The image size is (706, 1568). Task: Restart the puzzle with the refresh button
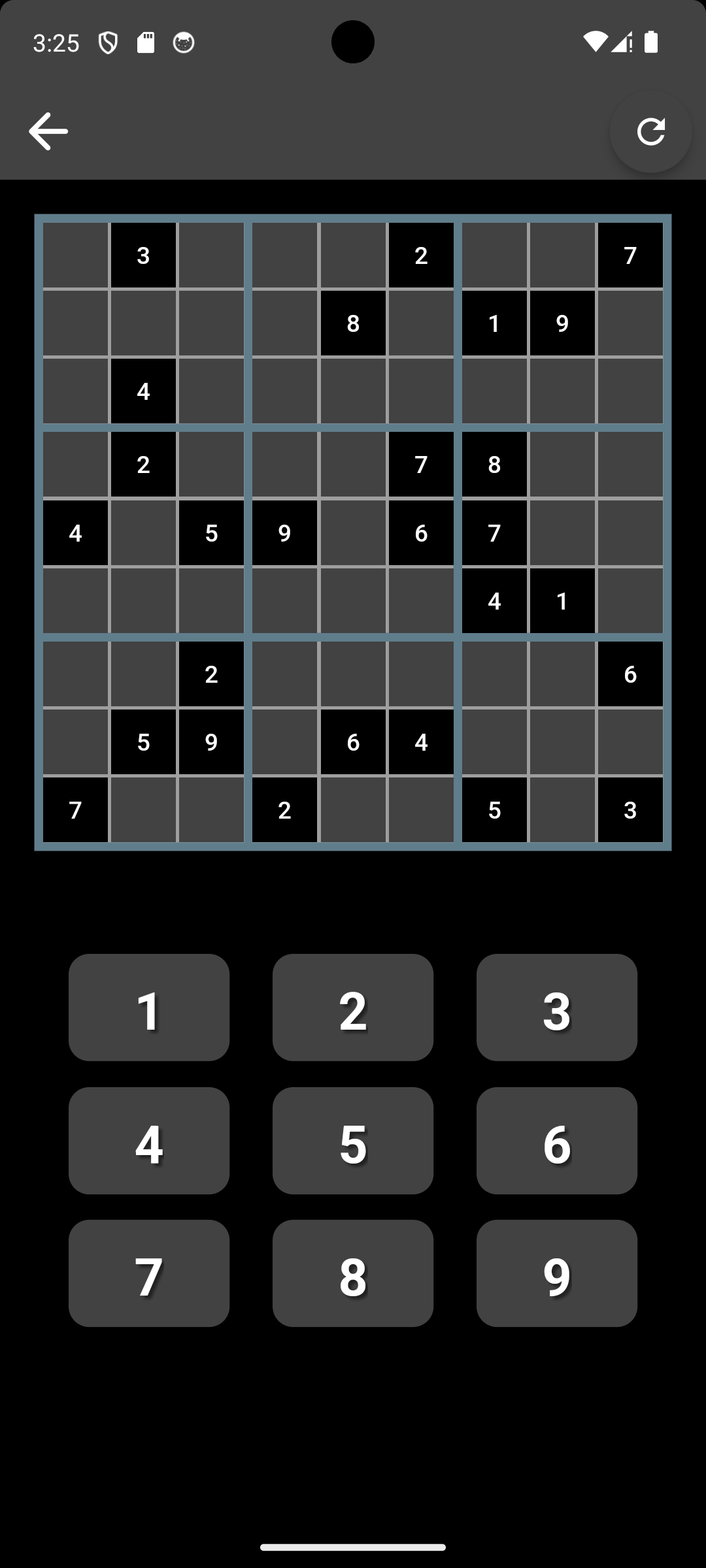650,131
